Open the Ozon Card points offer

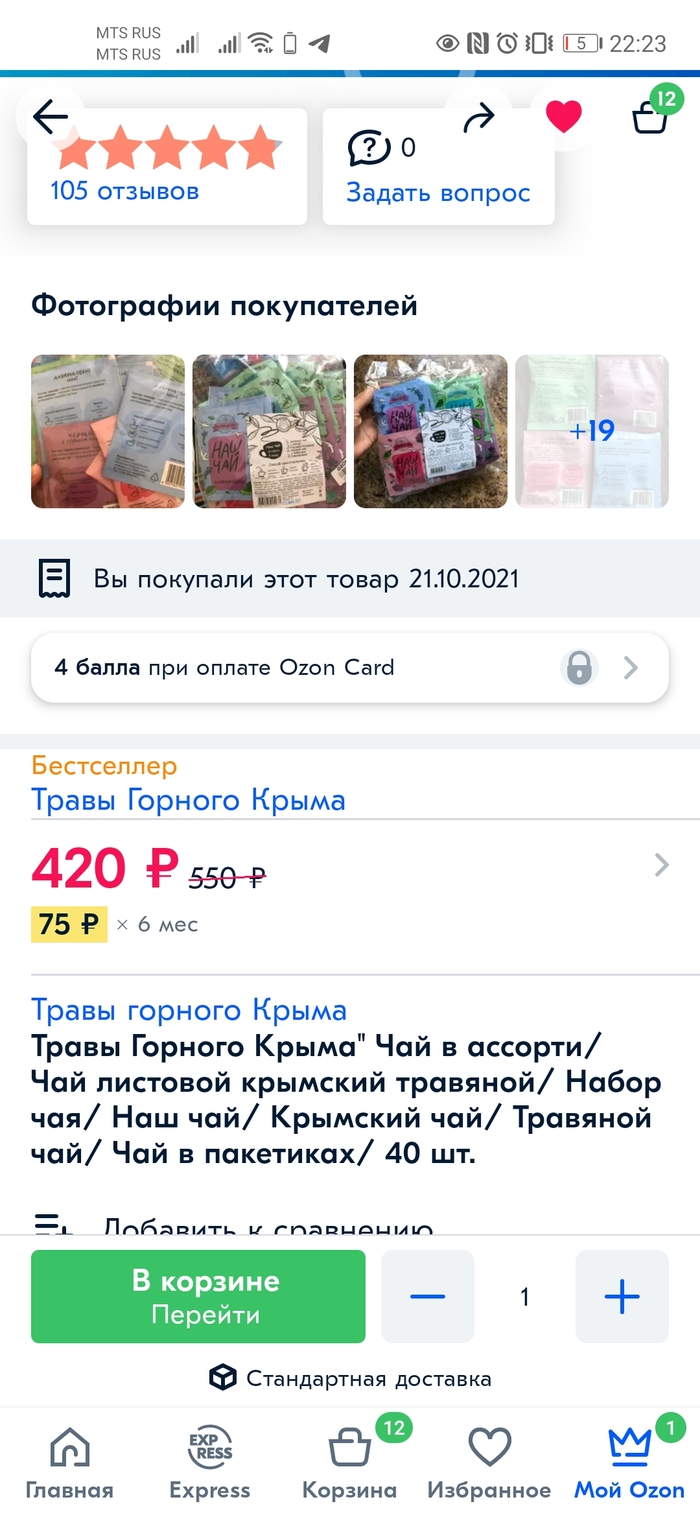point(350,667)
